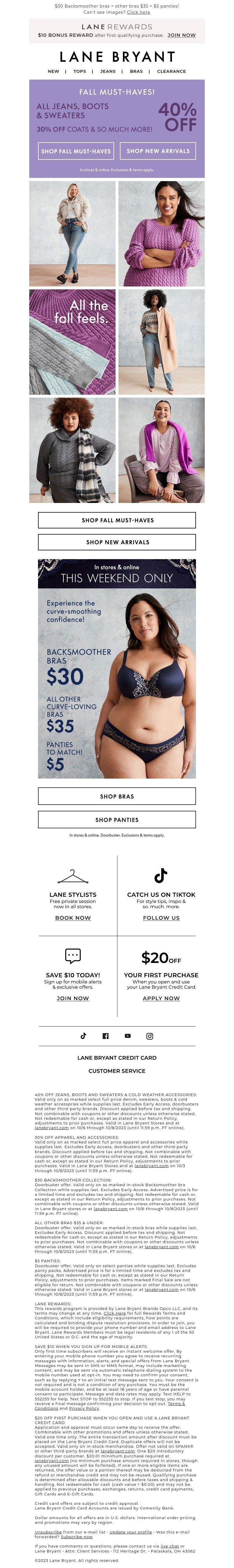This screenshot has height=1568, width=234.
Task: Open the YouTube icon
Action: coord(128,1035)
